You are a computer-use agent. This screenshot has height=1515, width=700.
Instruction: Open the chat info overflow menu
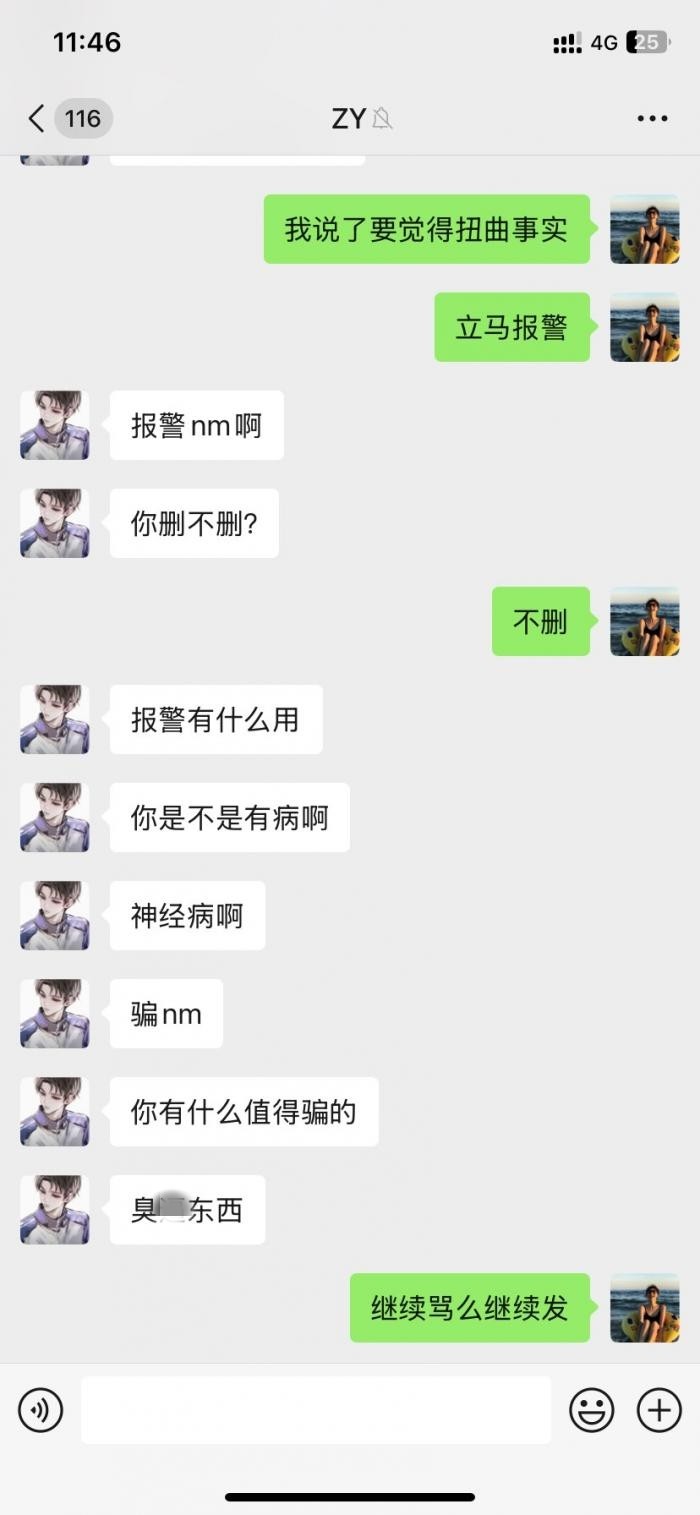click(652, 119)
